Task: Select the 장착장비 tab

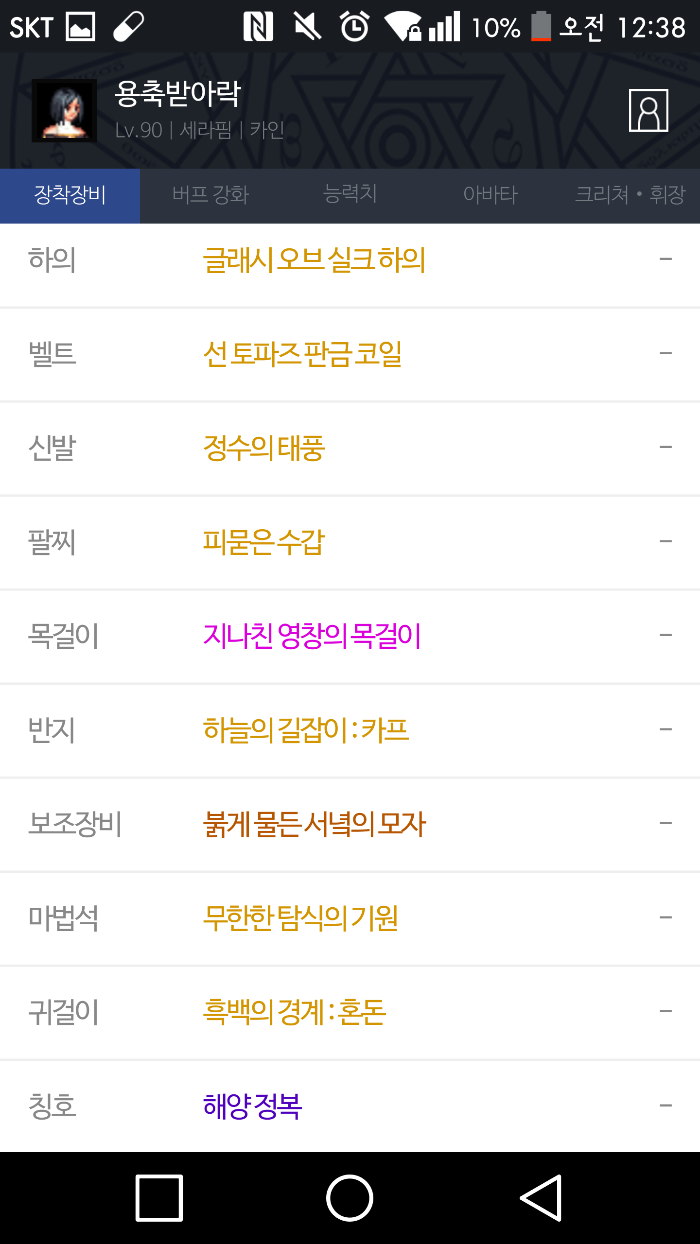Action: pyautogui.click(x=70, y=195)
